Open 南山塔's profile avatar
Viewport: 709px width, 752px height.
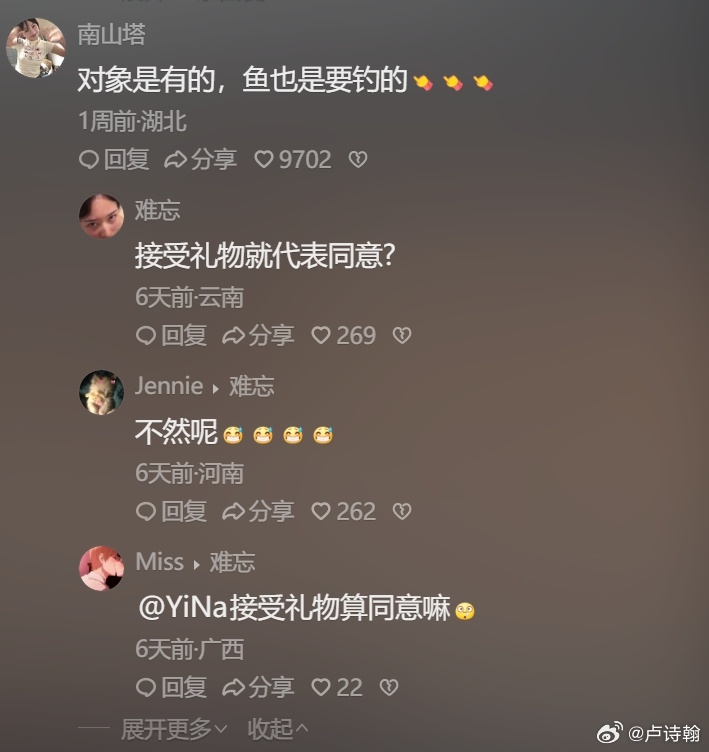[35, 47]
